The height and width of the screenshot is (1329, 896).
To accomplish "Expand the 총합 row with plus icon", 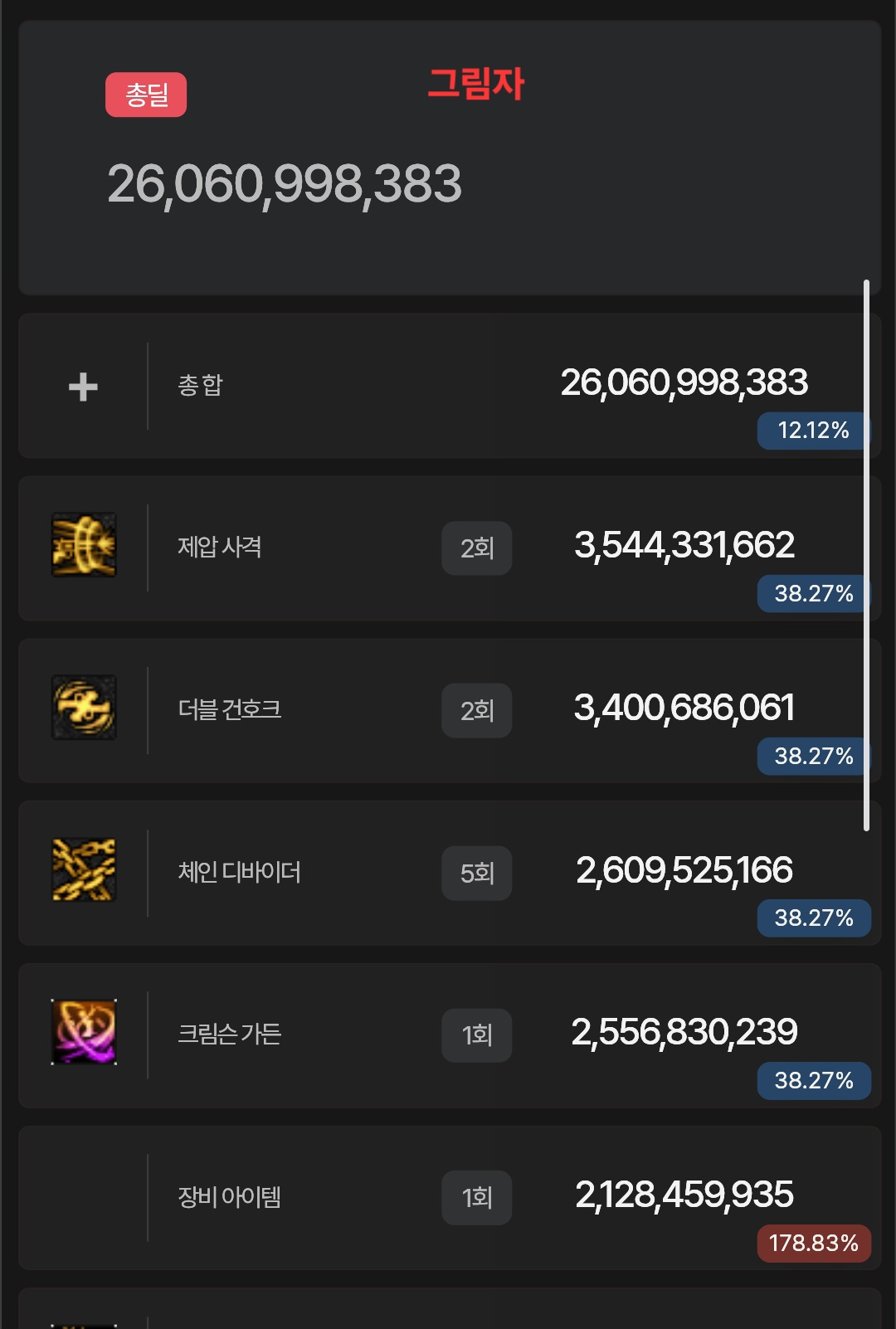I will tap(83, 387).
